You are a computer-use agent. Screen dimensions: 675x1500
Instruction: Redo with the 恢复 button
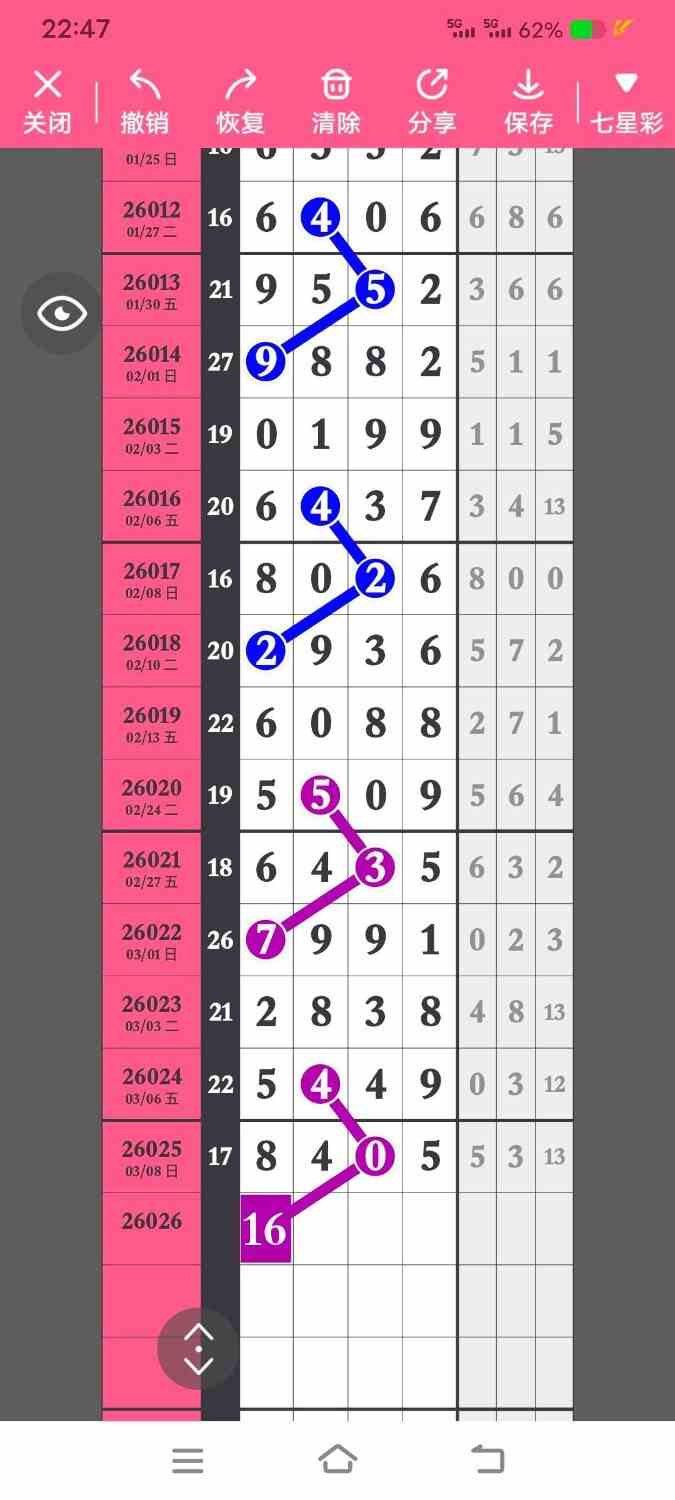(x=240, y=101)
